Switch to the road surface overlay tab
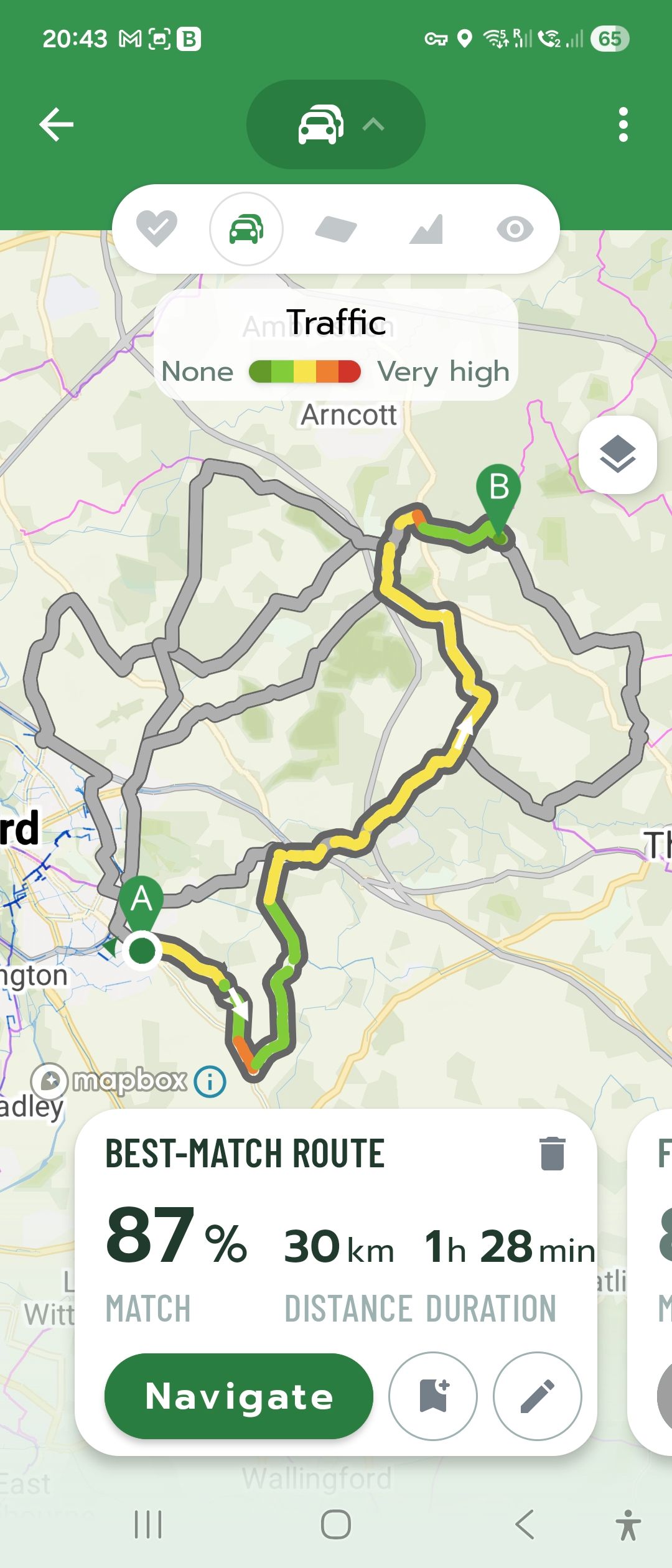This screenshot has width=672, height=1568. pyautogui.click(x=336, y=229)
